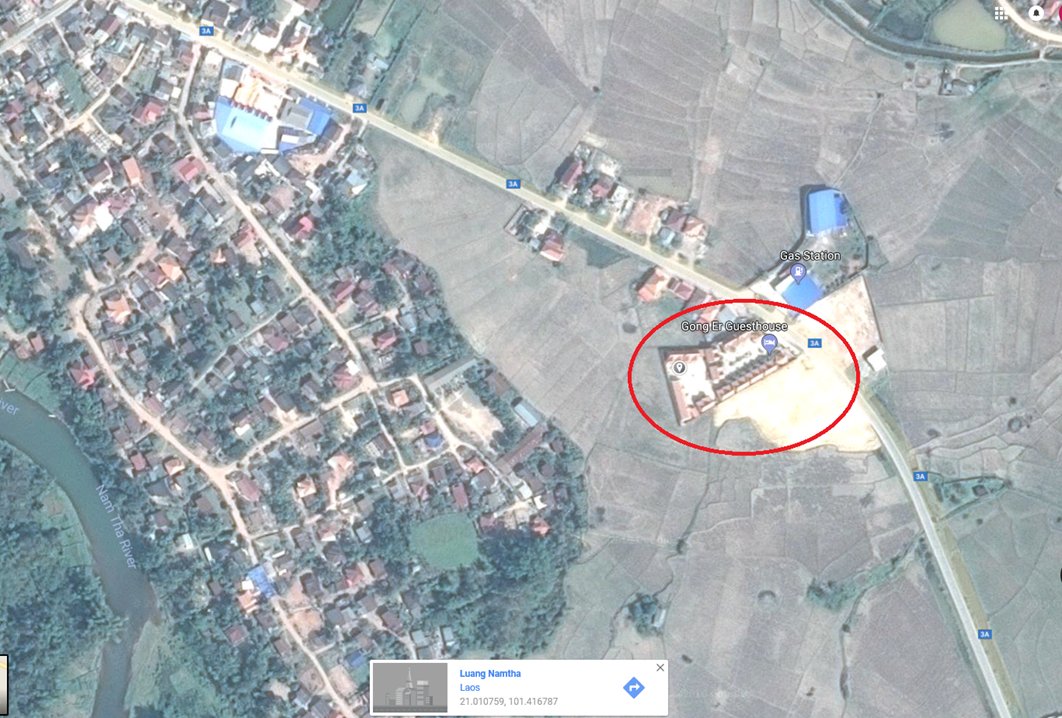Image resolution: width=1062 pixels, height=718 pixels.
Task: Open the notifications bell
Action: click(1035, 13)
